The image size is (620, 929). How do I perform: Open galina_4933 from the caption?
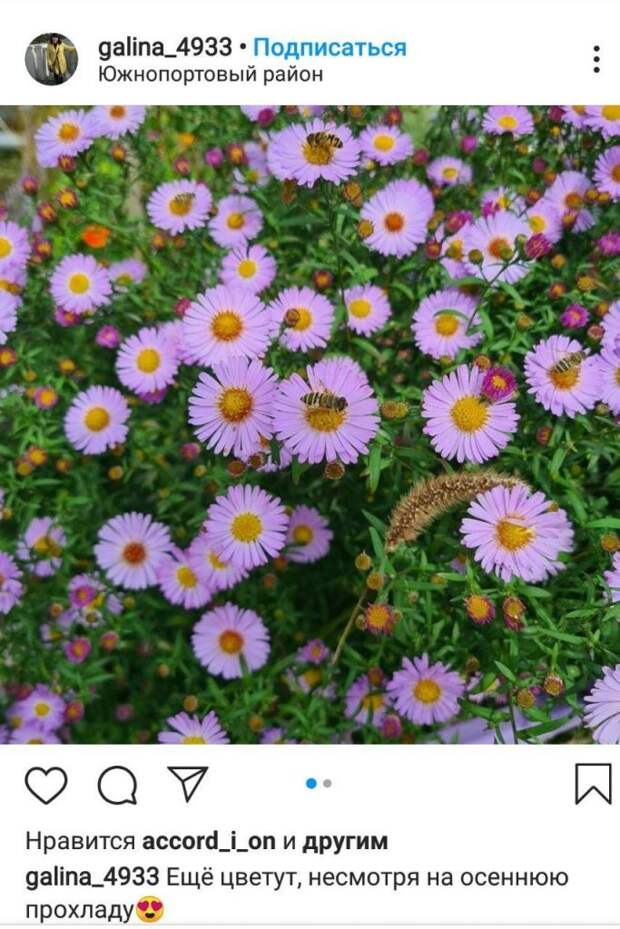coord(91,877)
